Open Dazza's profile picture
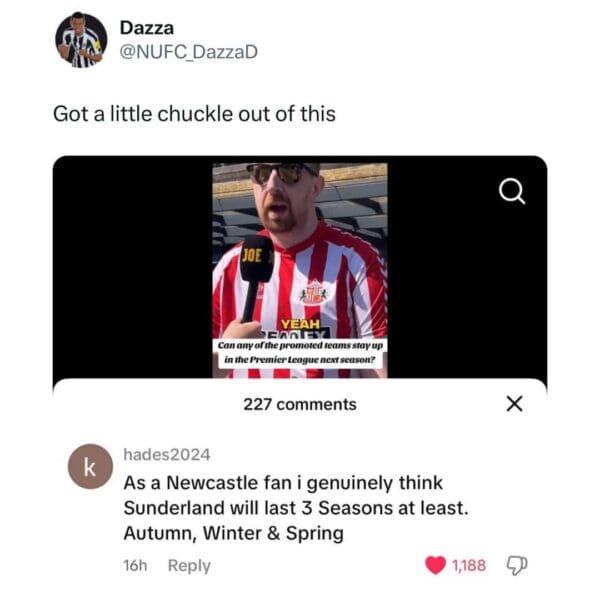The width and height of the screenshot is (600, 600). pyautogui.click(x=81, y=41)
